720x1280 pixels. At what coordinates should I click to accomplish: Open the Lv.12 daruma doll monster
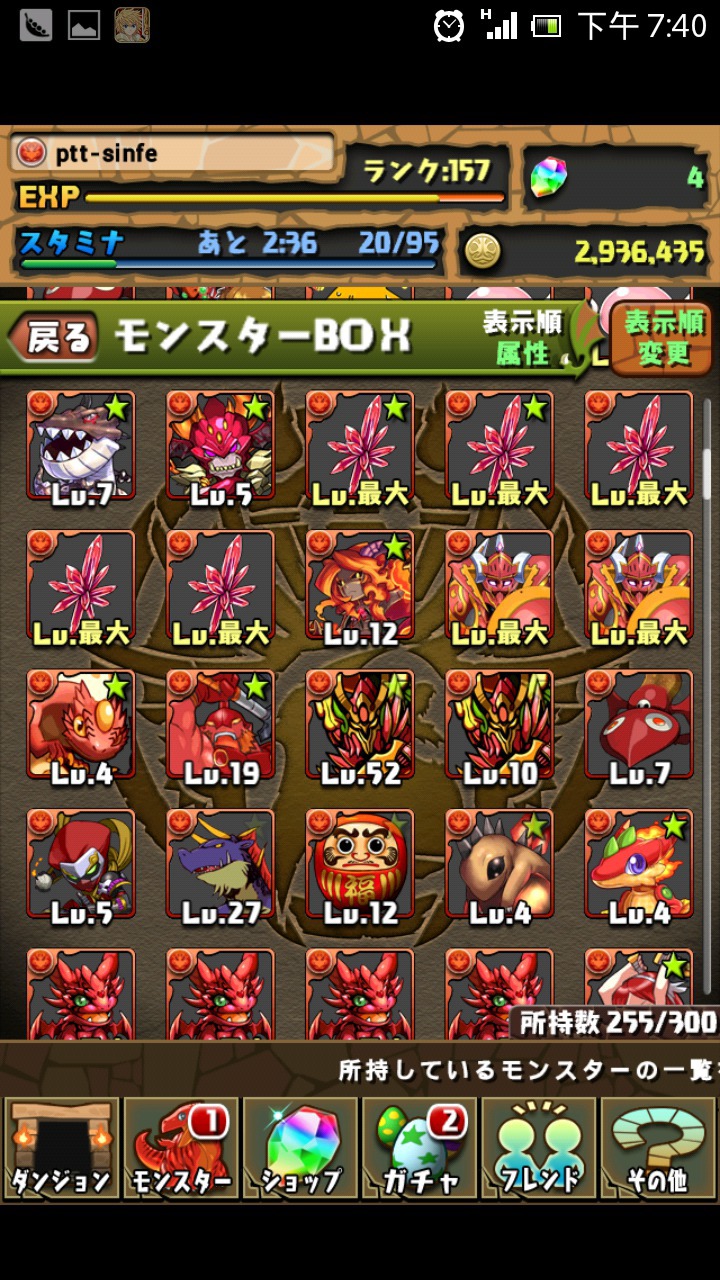(360, 864)
